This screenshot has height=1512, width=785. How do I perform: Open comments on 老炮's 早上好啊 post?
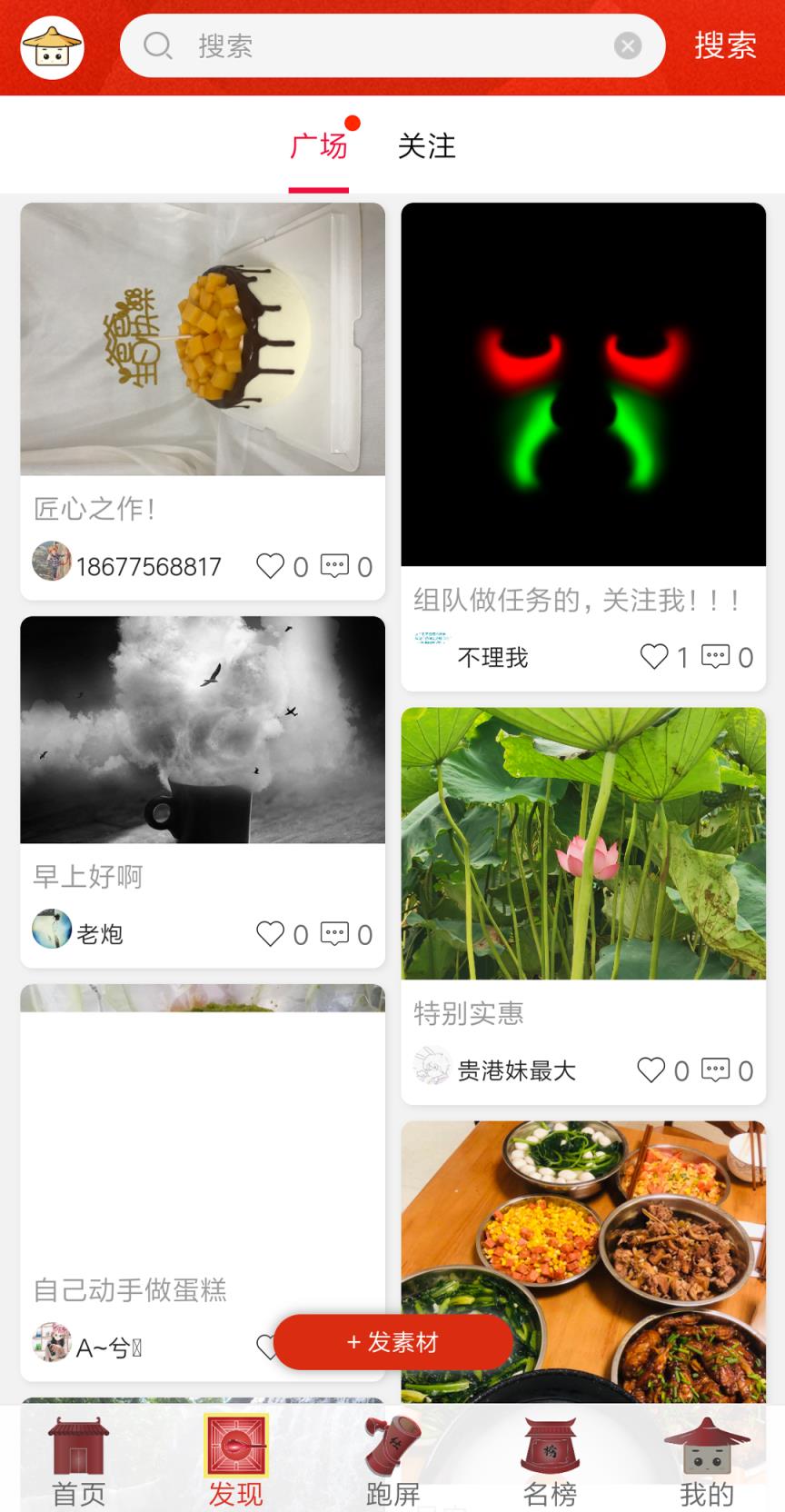[335, 933]
